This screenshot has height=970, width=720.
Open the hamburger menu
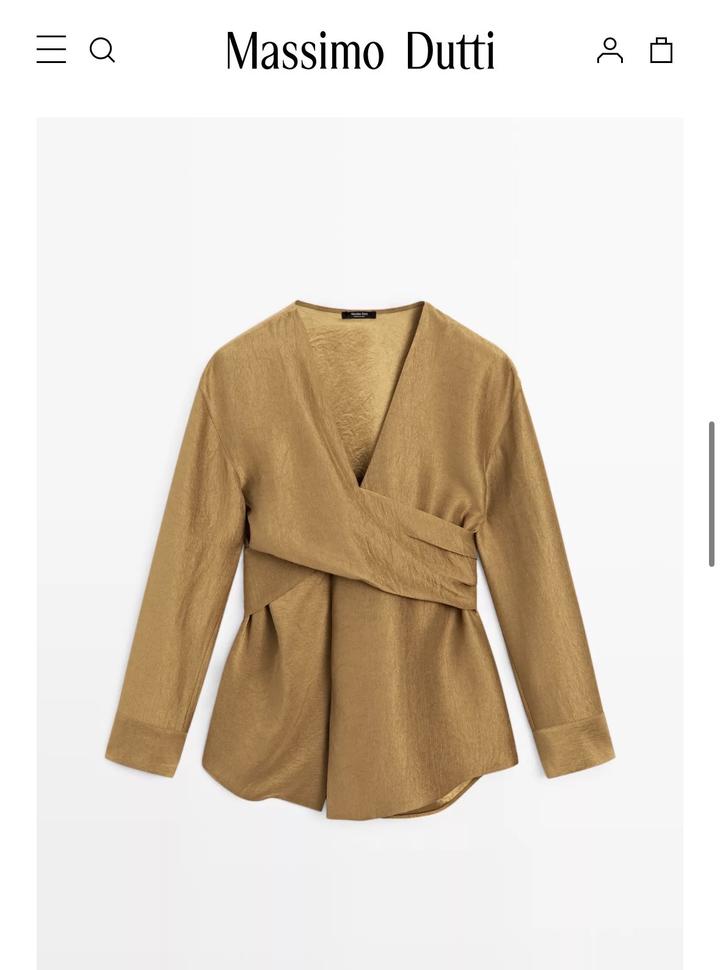click(x=51, y=50)
